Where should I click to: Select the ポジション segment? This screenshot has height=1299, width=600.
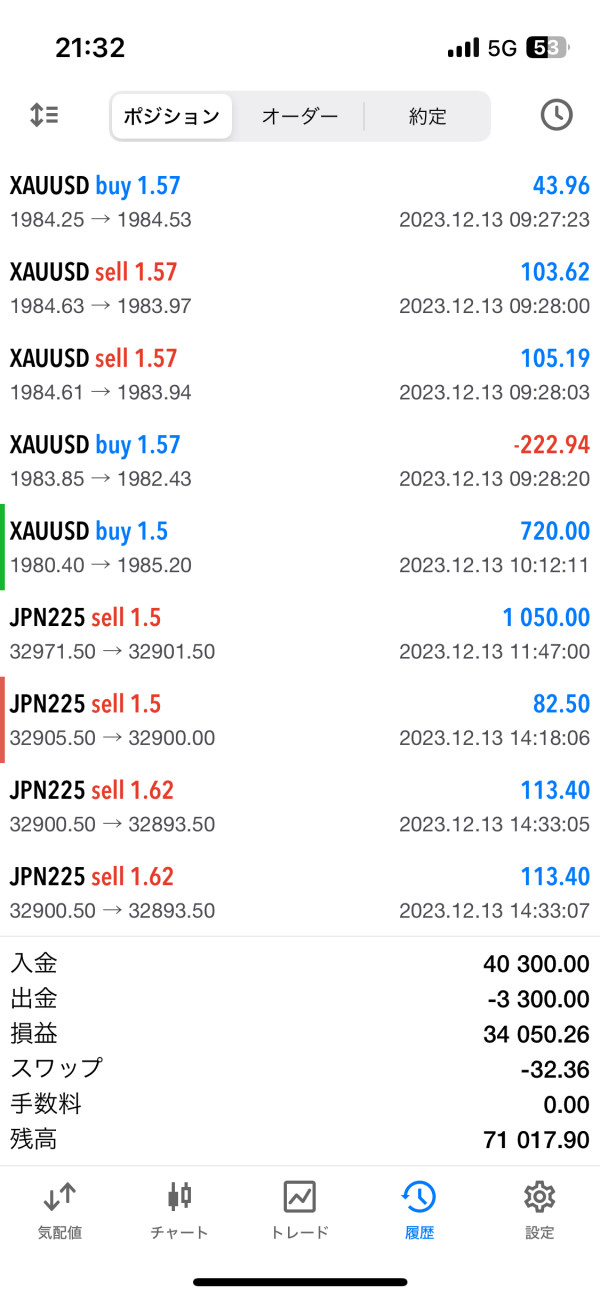(171, 116)
